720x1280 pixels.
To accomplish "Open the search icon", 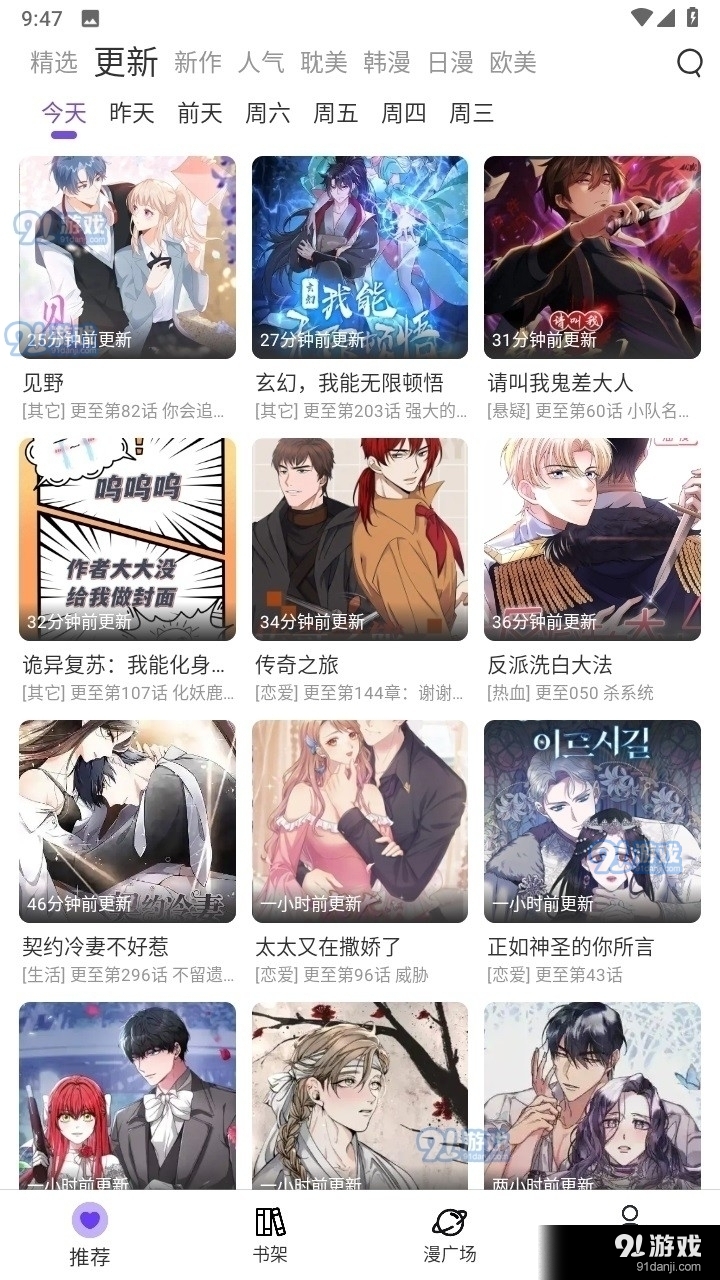I will pyautogui.click(x=691, y=62).
